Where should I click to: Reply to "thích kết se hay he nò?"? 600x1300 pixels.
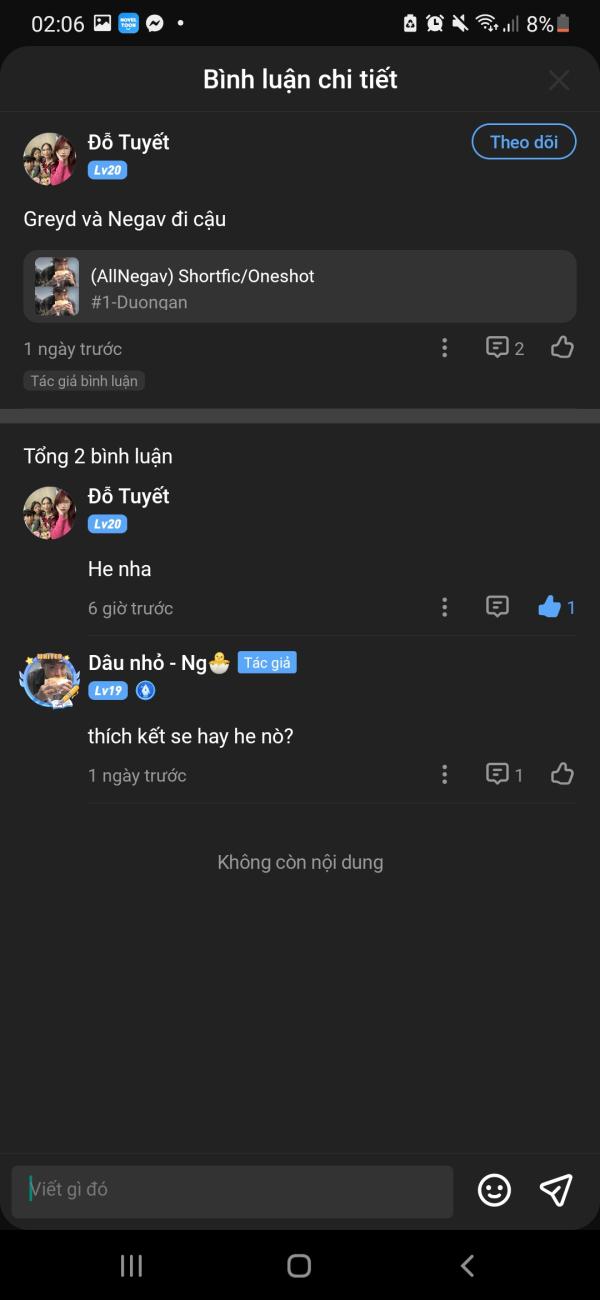pyautogui.click(x=504, y=774)
